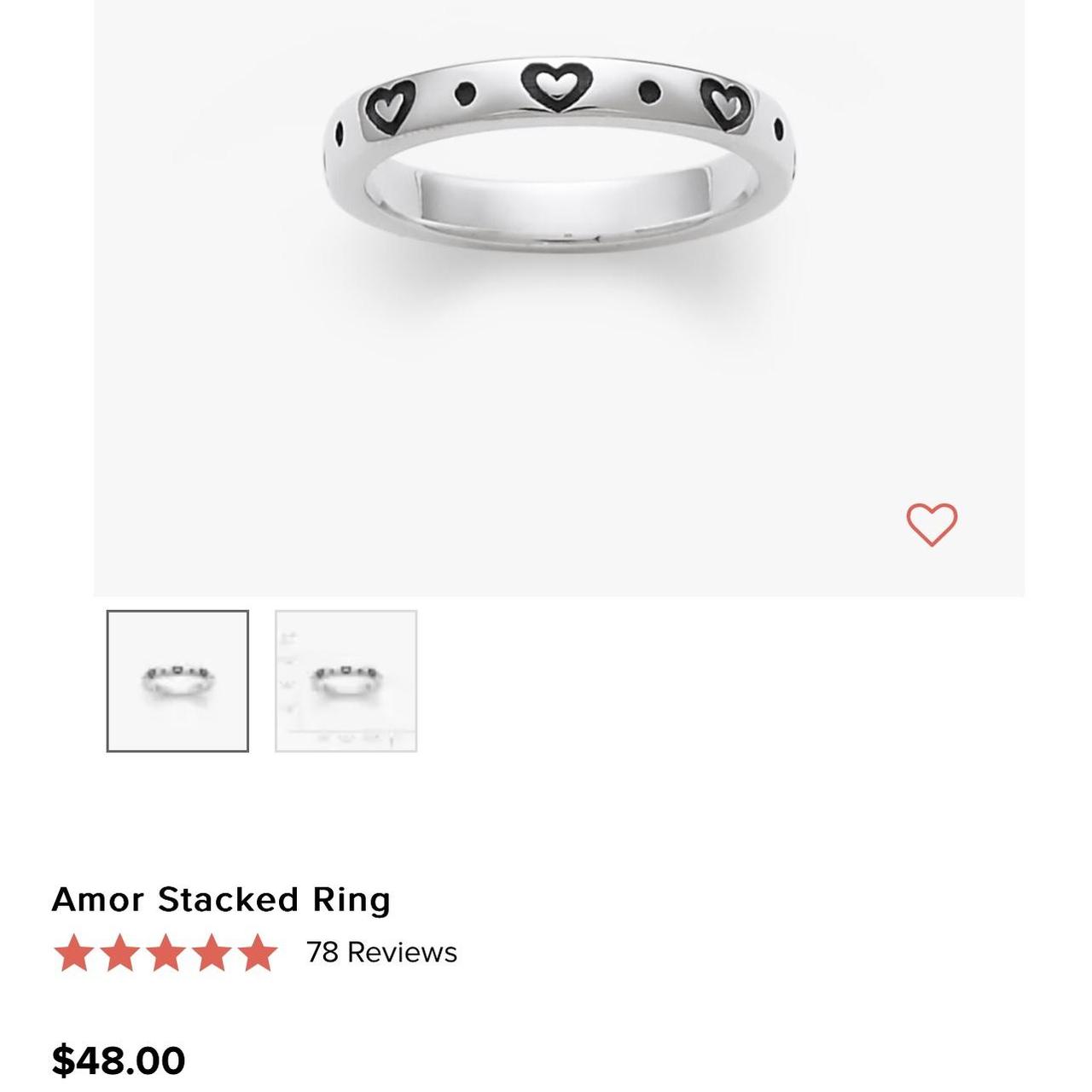
Task: View the second ring thumbnail with dimensions
Action: [346, 681]
